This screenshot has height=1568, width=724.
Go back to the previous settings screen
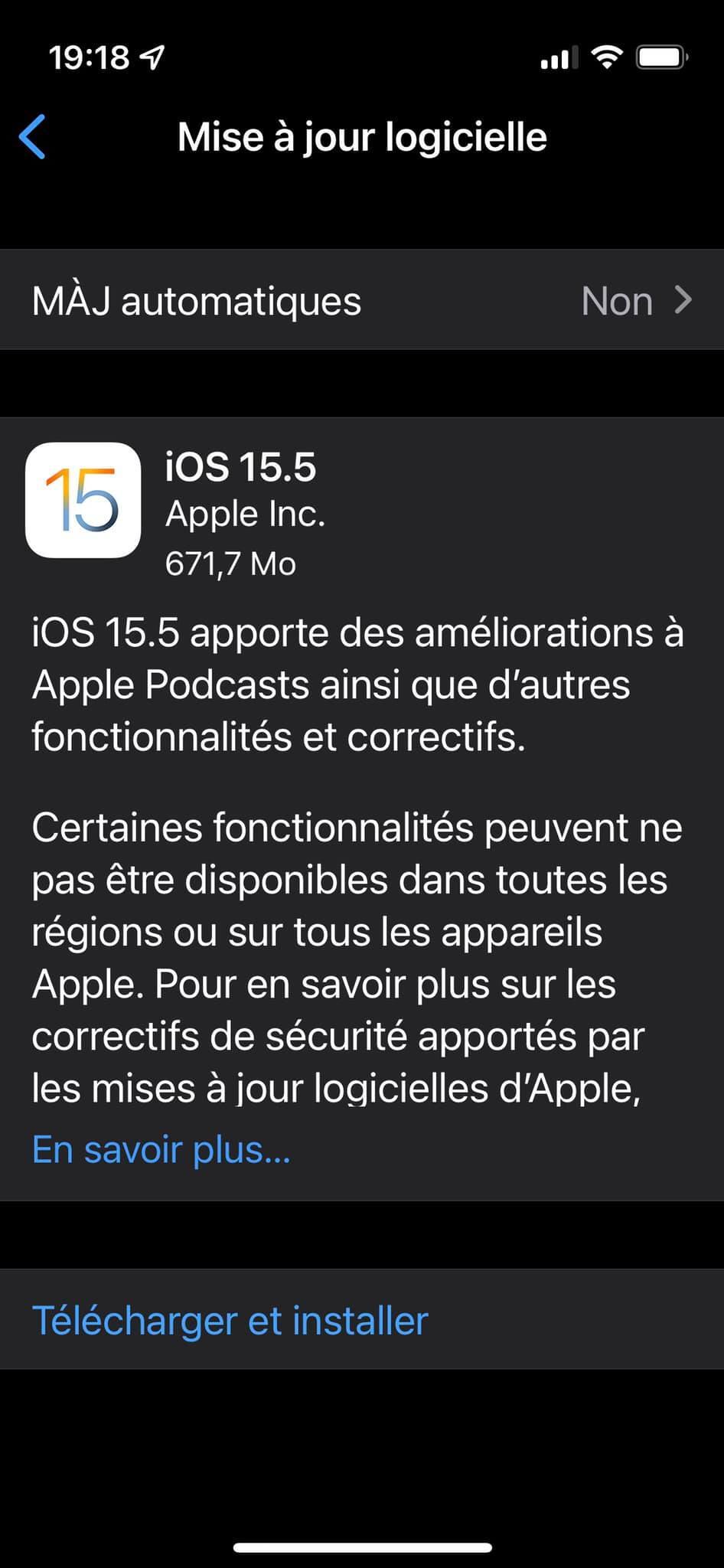(33, 137)
